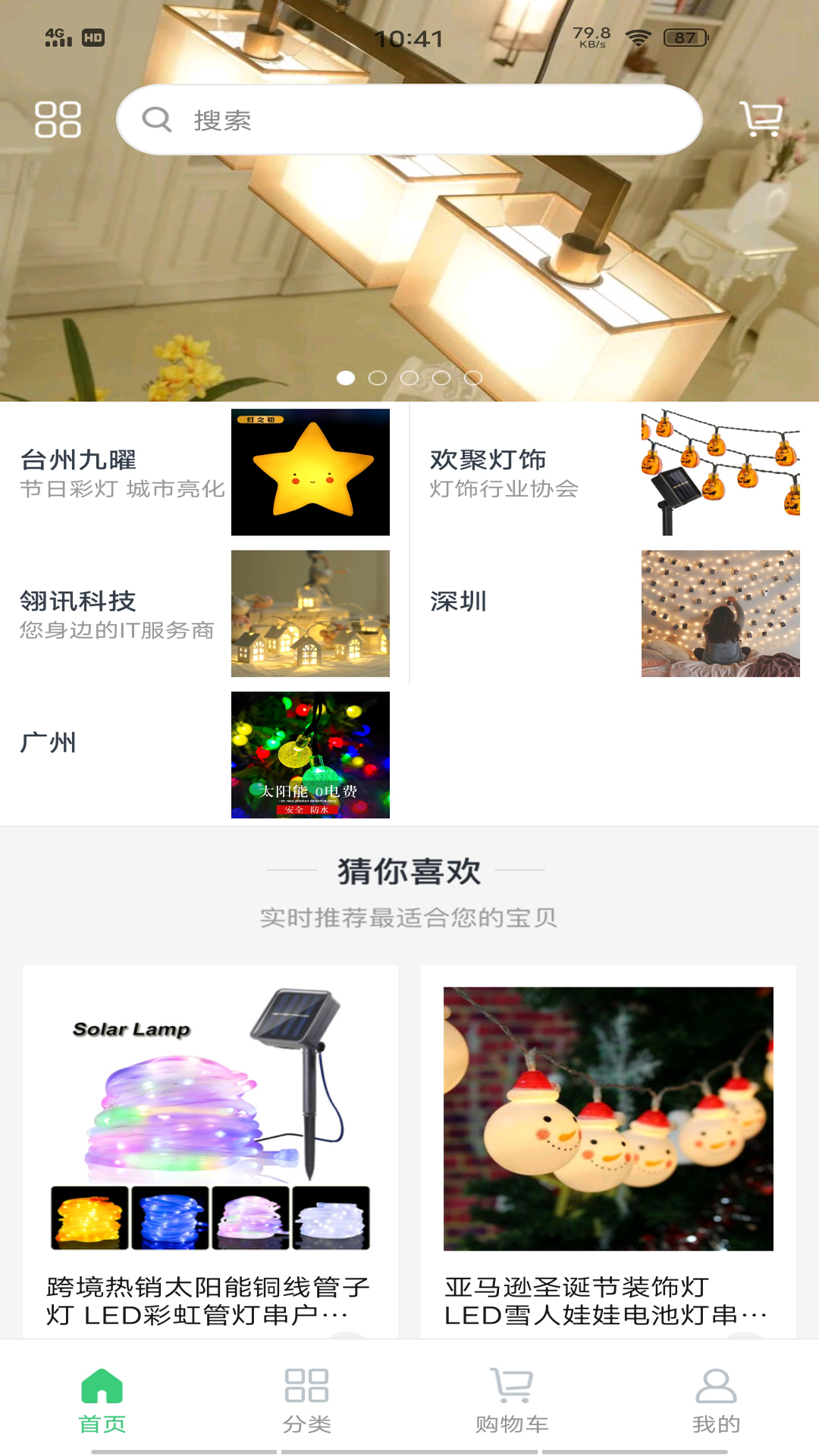Open the 深圳 tile
Viewport: 819px width, 1456px height.
(614, 613)
